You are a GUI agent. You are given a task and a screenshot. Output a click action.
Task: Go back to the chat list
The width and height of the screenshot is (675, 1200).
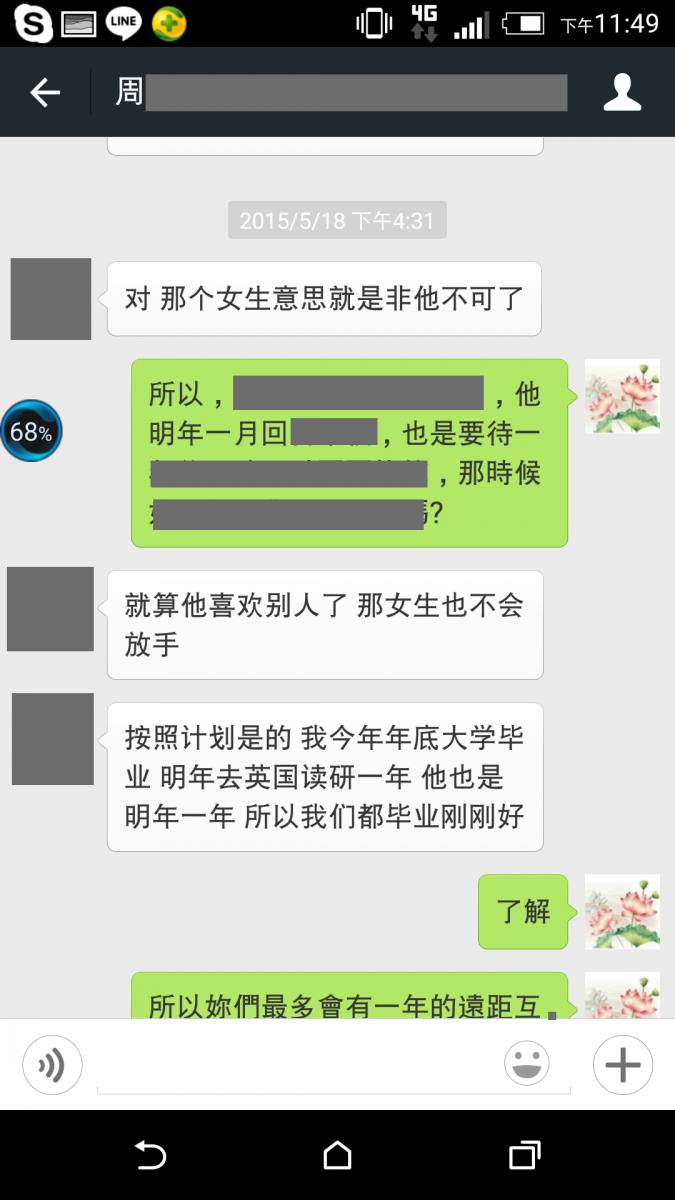(45, 93)
